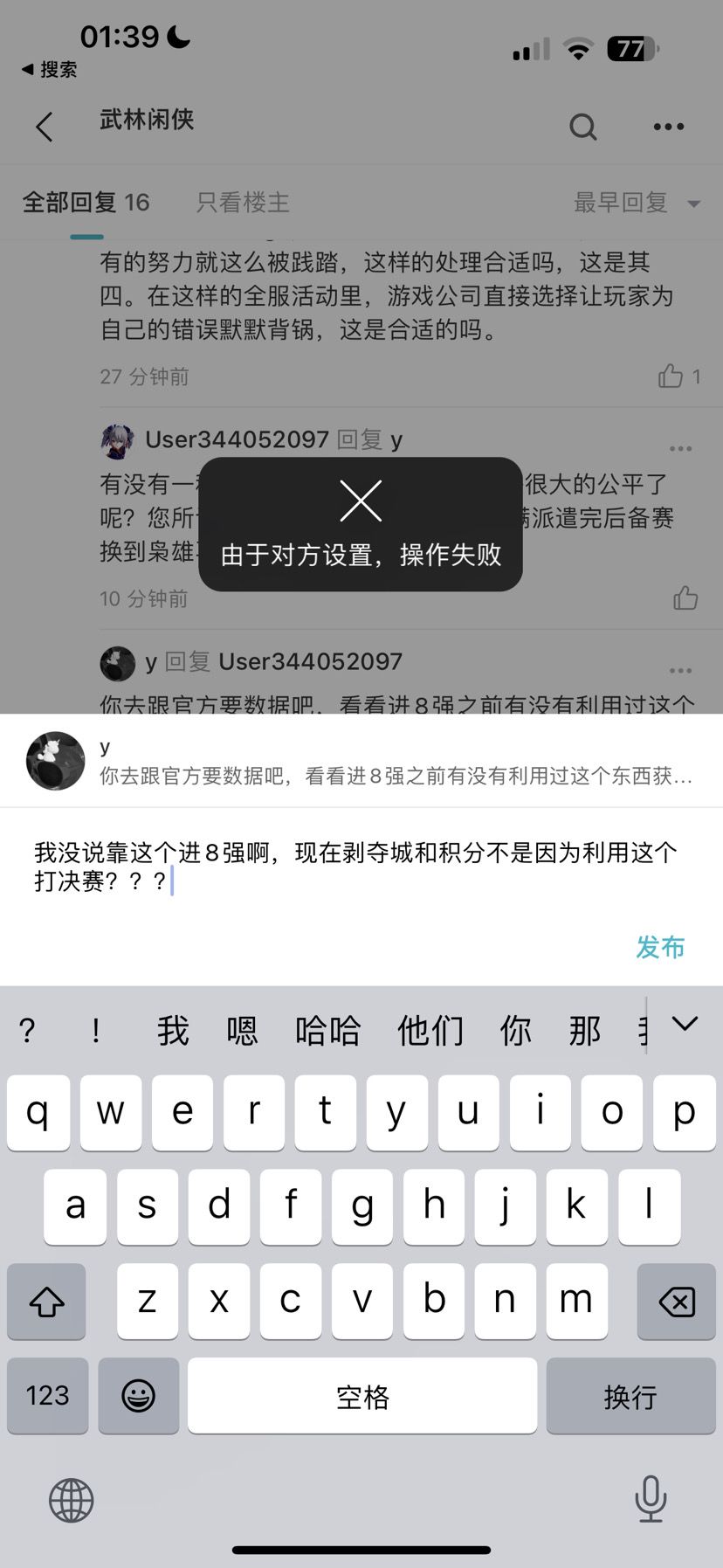Toggle the shift key

pos(45,1302)
